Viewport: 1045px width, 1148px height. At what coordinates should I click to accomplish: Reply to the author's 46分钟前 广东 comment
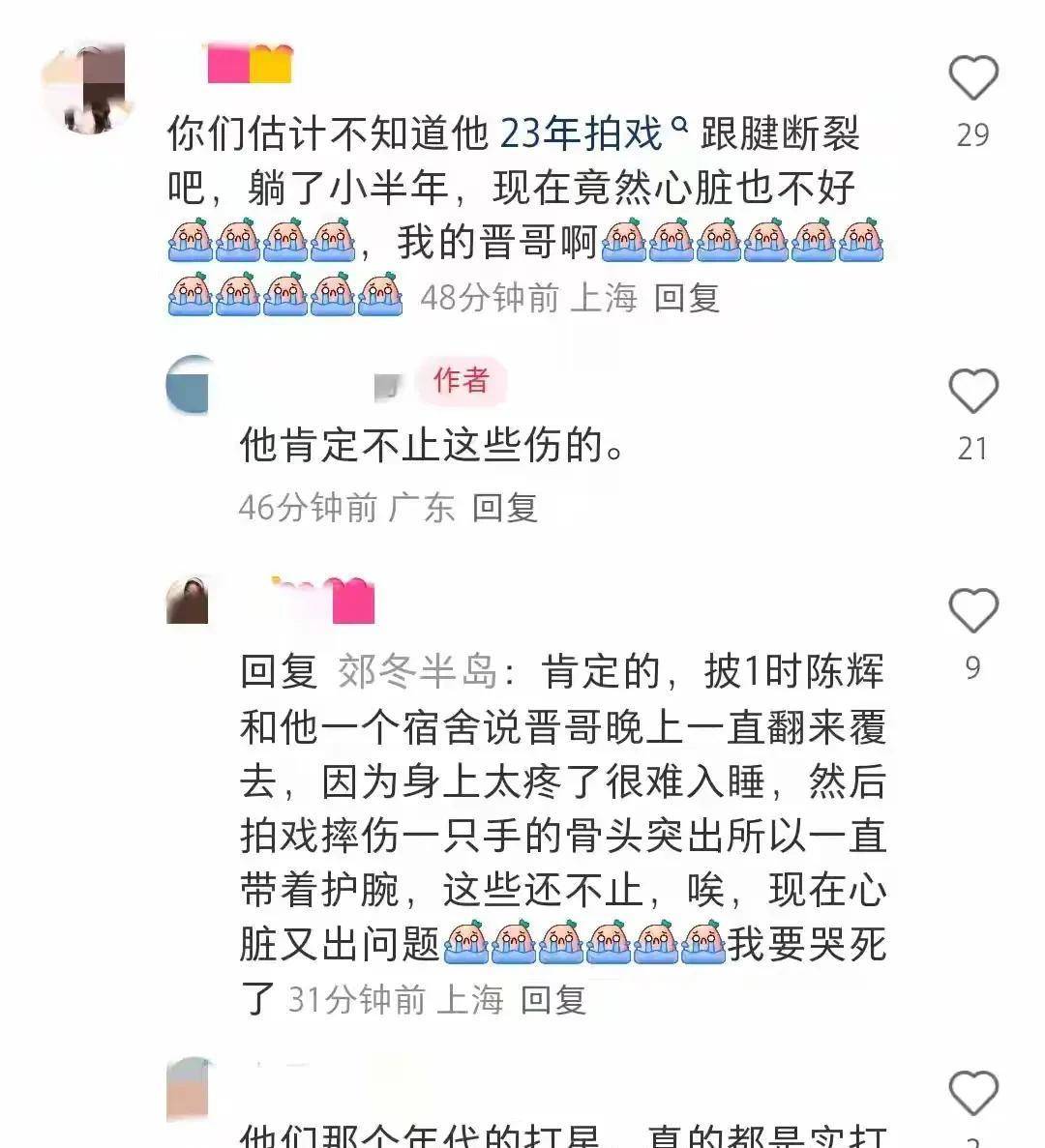(504, 507)
